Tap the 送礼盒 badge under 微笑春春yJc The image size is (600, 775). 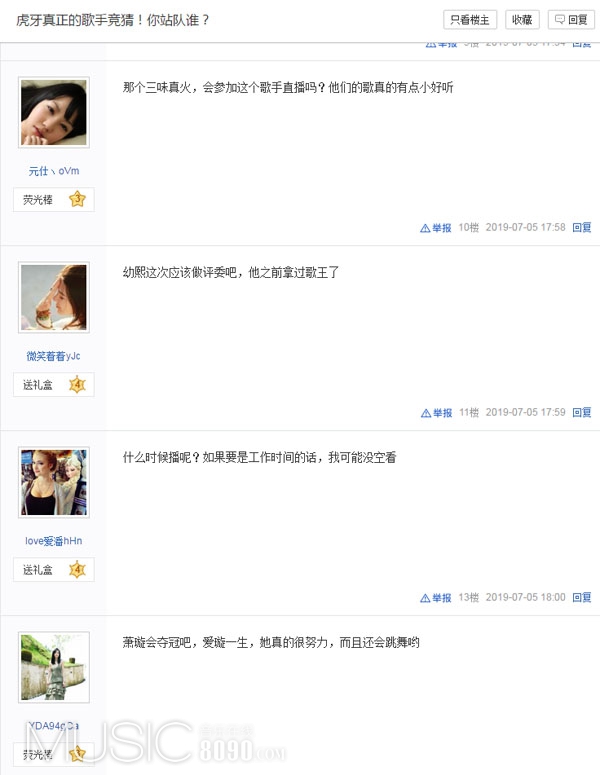[x=54, y=384]
